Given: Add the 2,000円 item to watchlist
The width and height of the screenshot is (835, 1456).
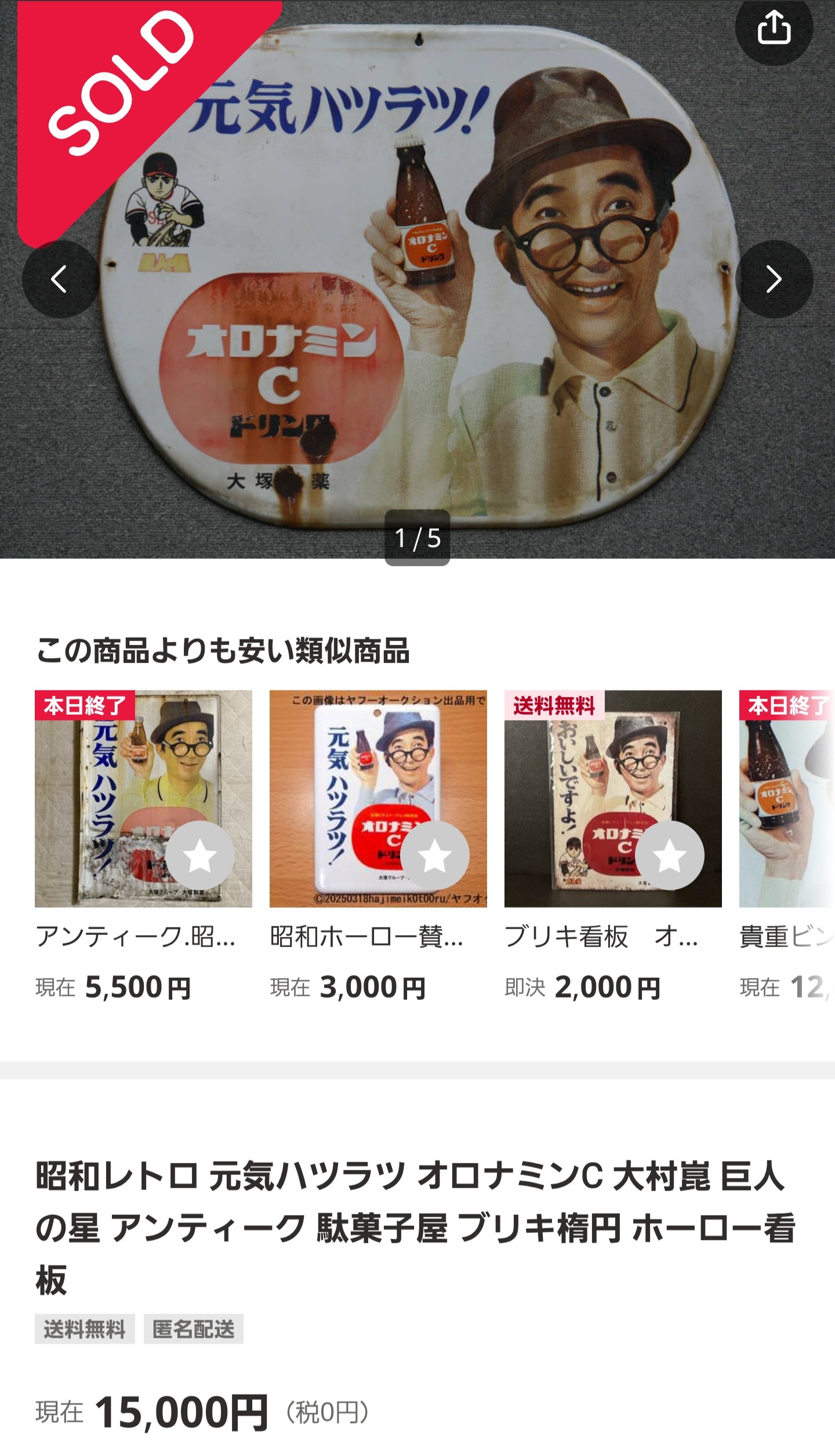Looking at the screenshot, I should pyautogui.click(x=669, y=856).
